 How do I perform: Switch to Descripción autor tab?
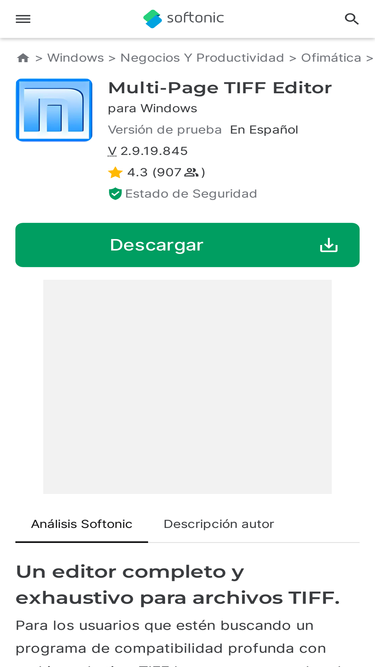(x=219, y=524)
